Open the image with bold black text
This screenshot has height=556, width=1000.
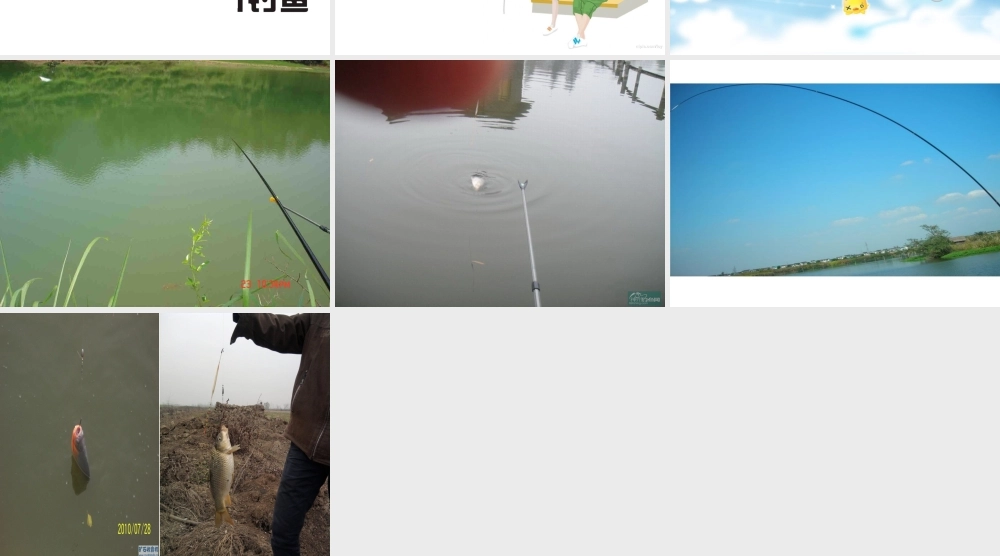[x=165, y=25]
